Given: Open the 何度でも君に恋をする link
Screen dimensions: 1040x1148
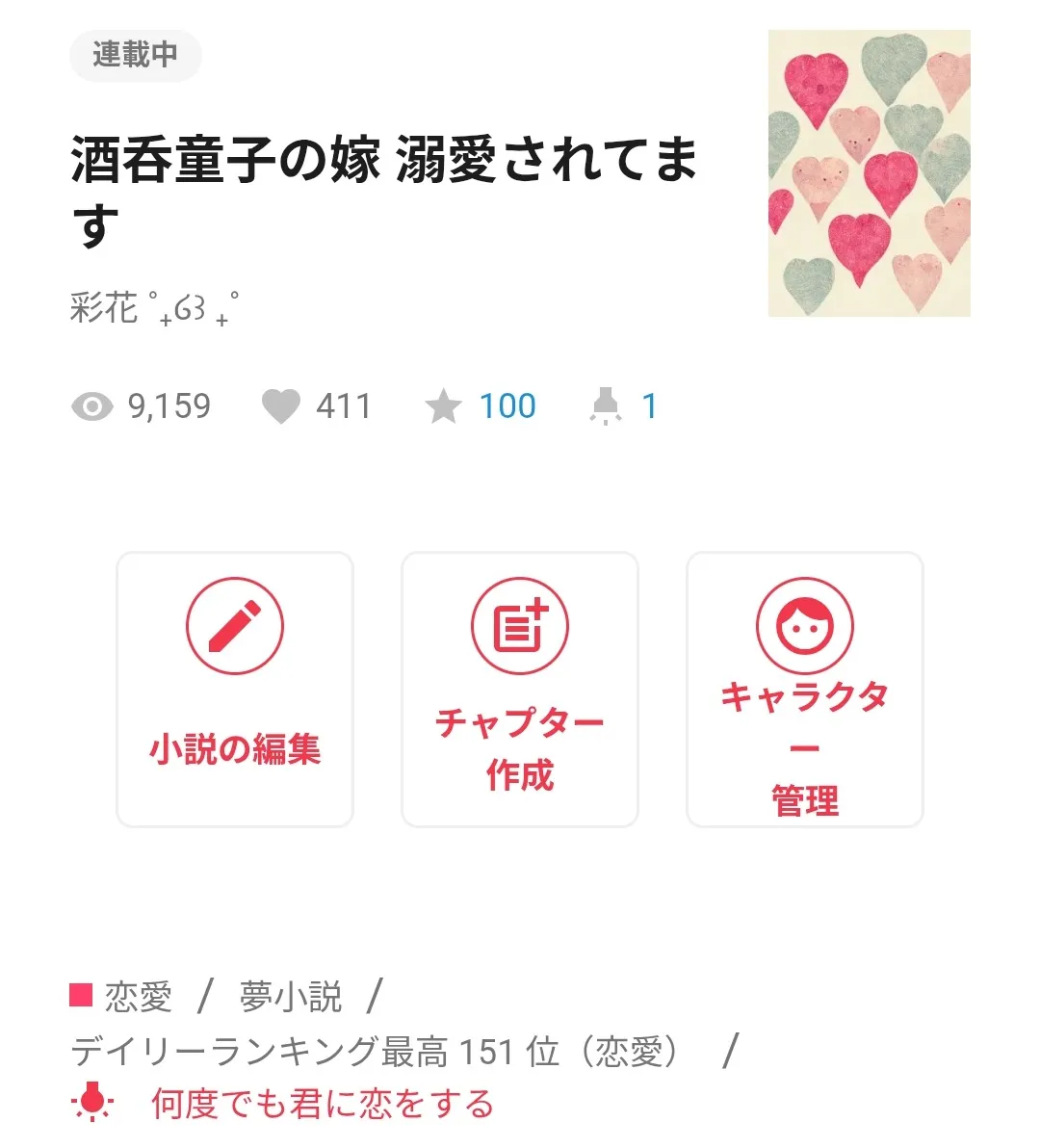Looking at the screenshot, I should (322, 1104).
